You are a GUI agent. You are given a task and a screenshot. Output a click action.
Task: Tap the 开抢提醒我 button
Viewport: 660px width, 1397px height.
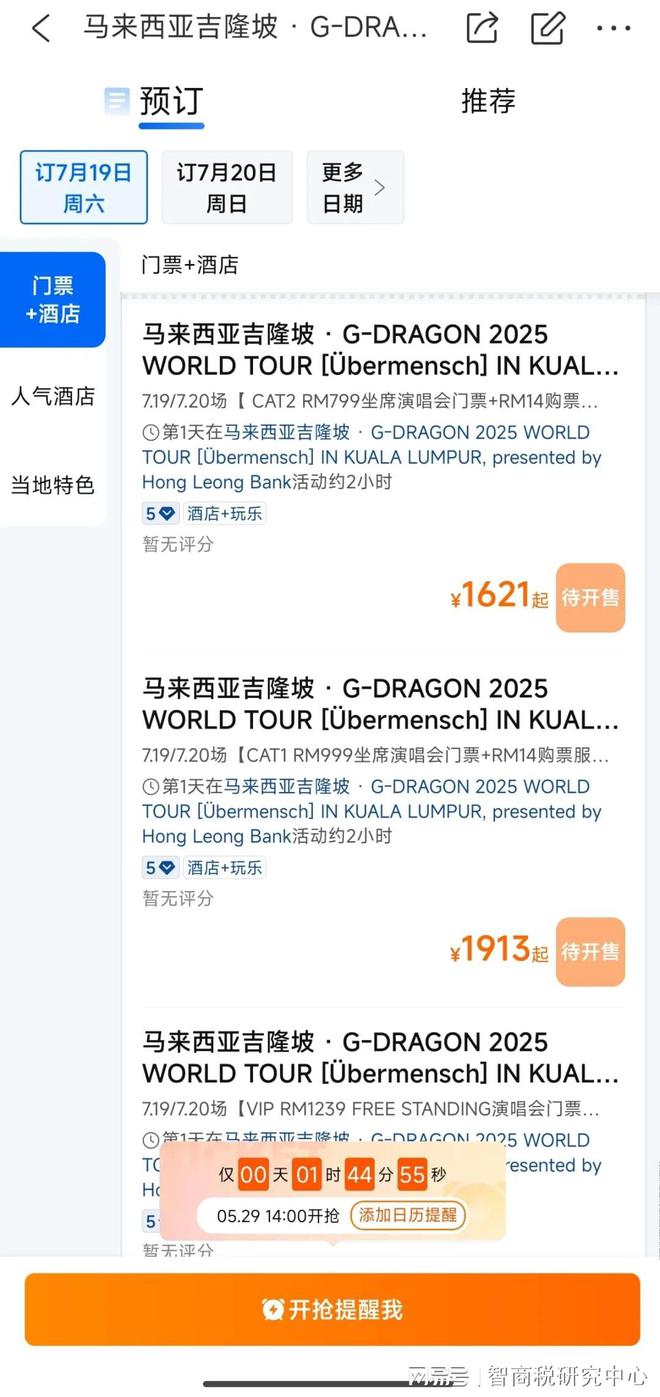[x=332, y=1310]
